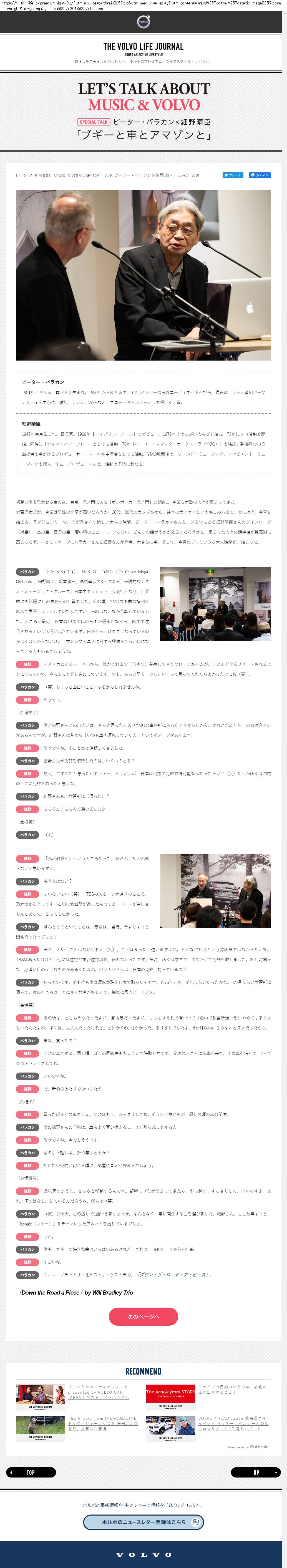Open the VOLVO × HEAD Japan ski event article
This screenshot has width=287, height=1568.
coord(233,1423)
